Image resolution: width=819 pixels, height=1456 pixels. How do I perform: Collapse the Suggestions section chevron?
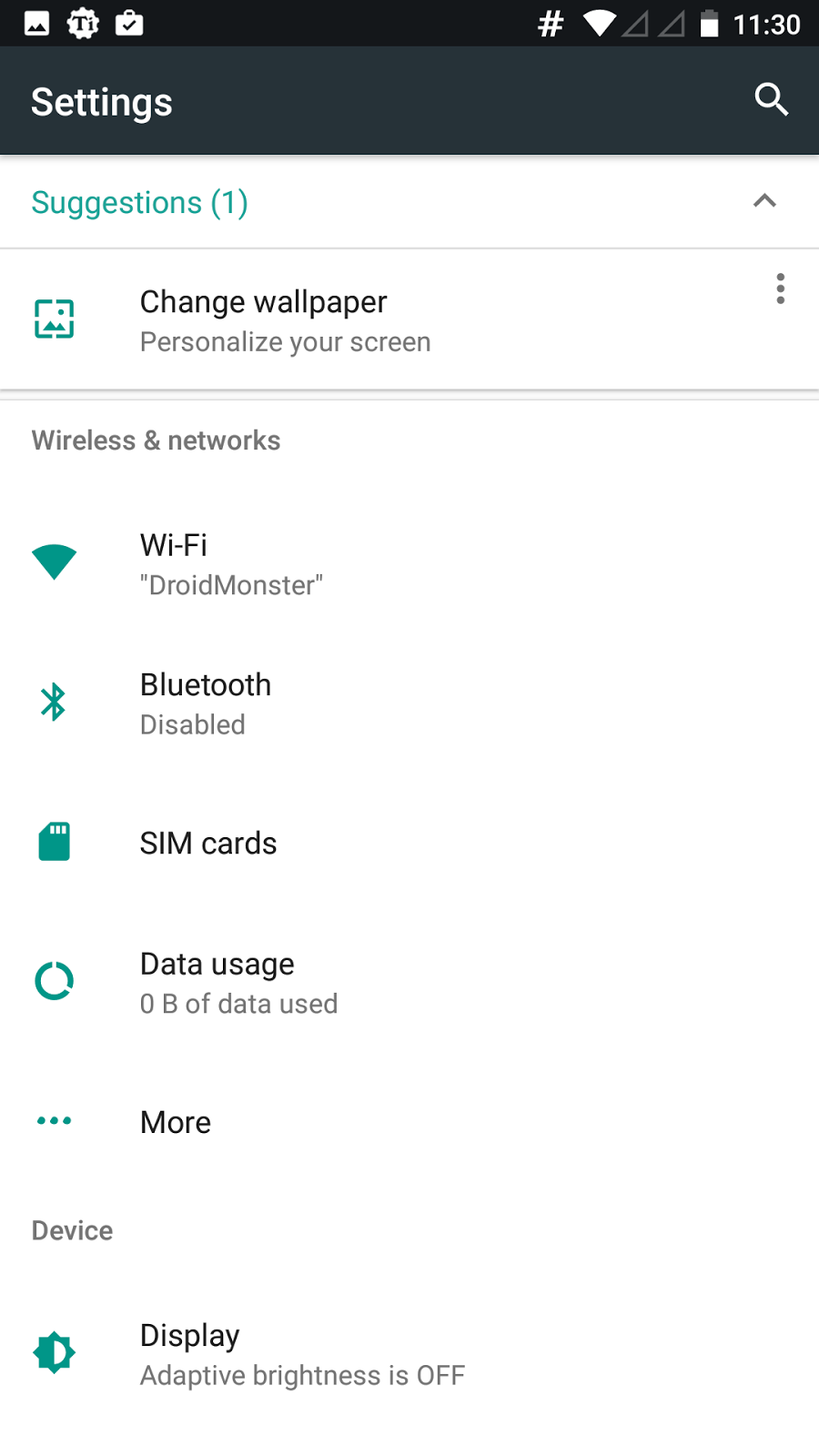(764, 201)
